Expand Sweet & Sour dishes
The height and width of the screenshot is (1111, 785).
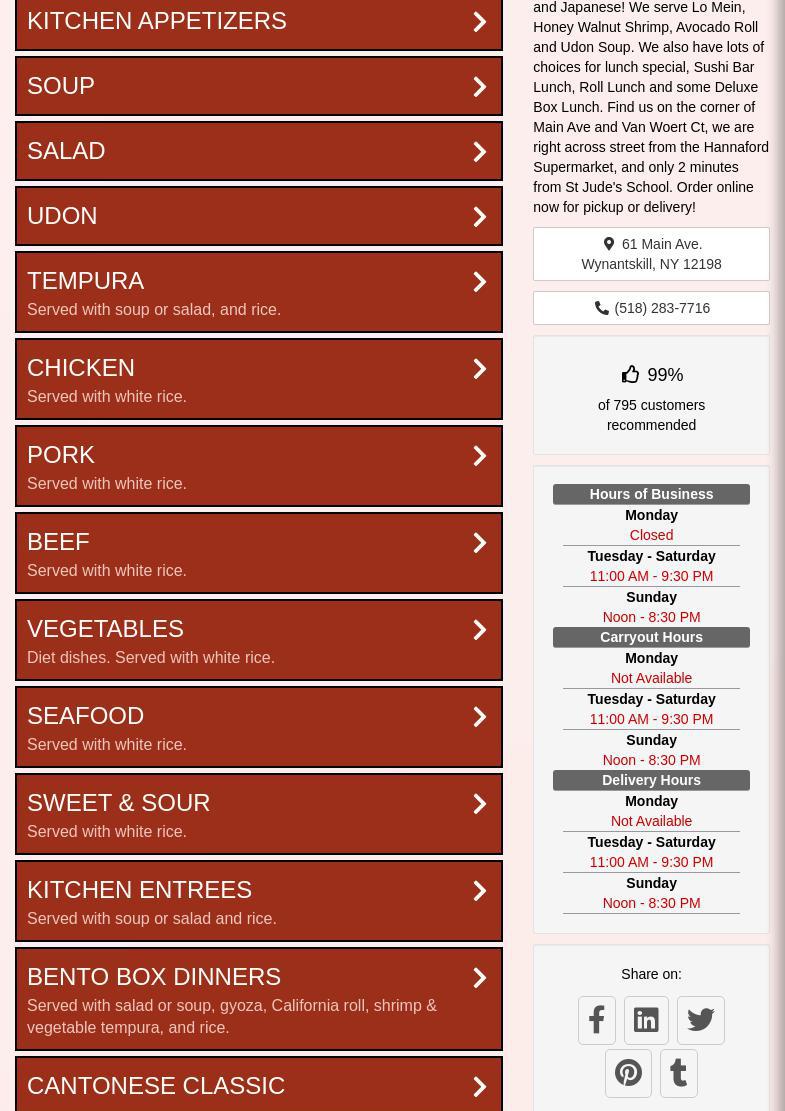[x=258, y=814]
